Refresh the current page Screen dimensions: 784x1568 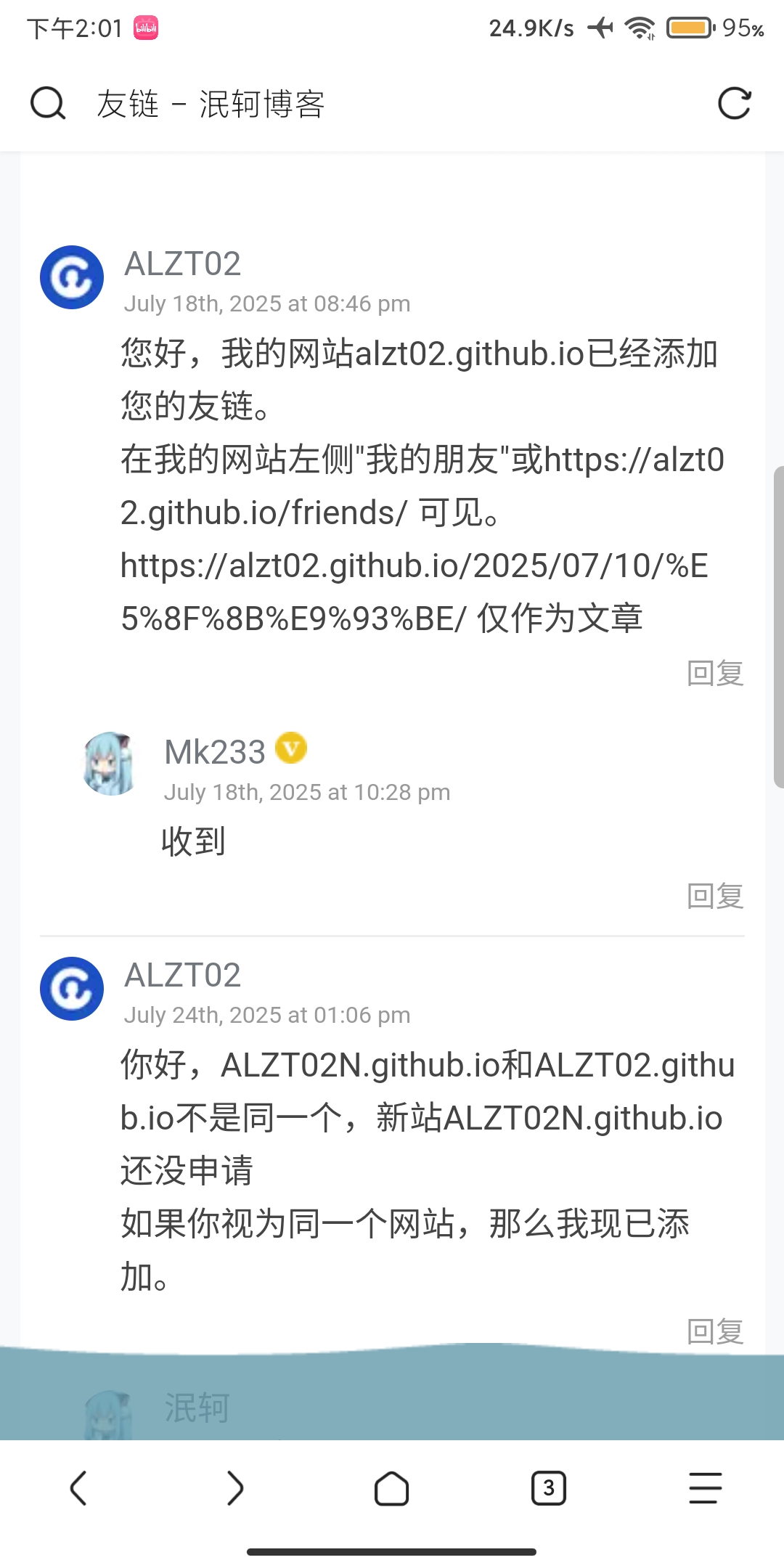tap(735, 103)
